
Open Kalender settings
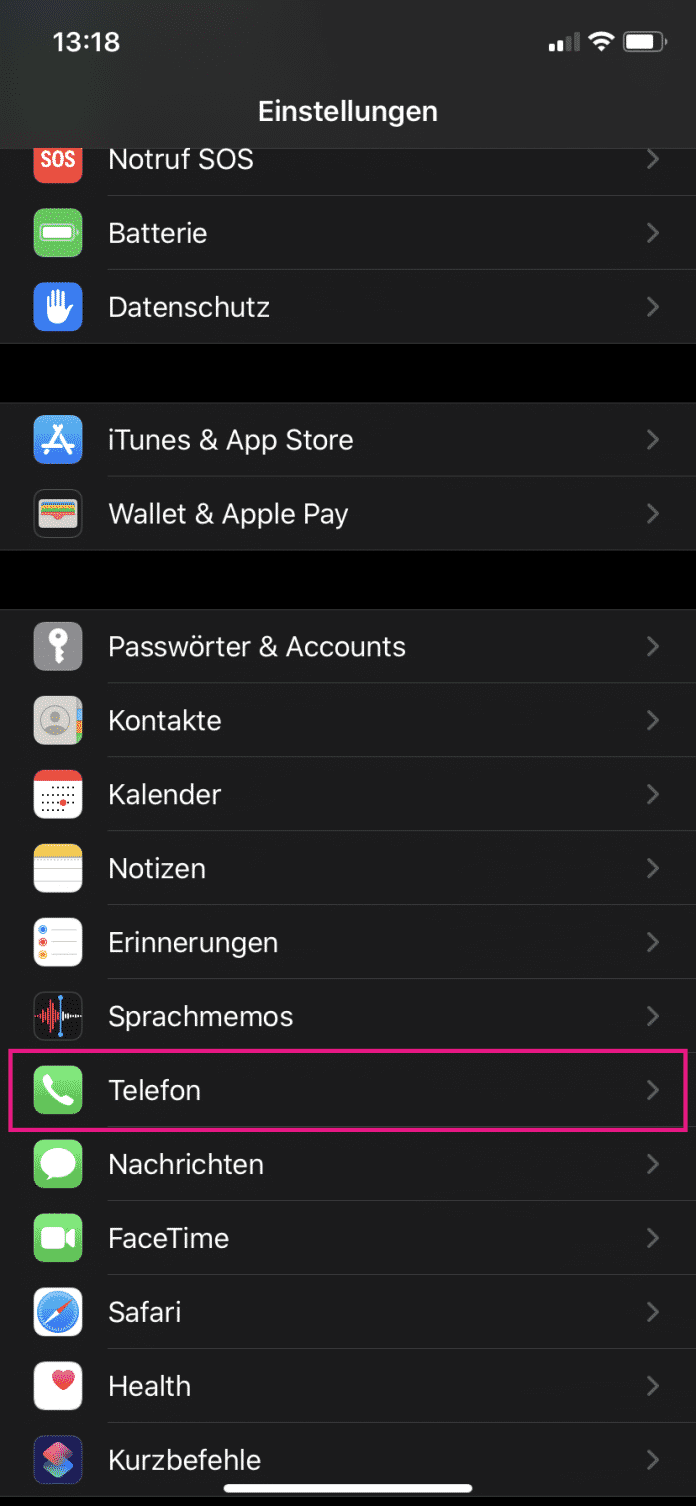(x=348, y=795)
